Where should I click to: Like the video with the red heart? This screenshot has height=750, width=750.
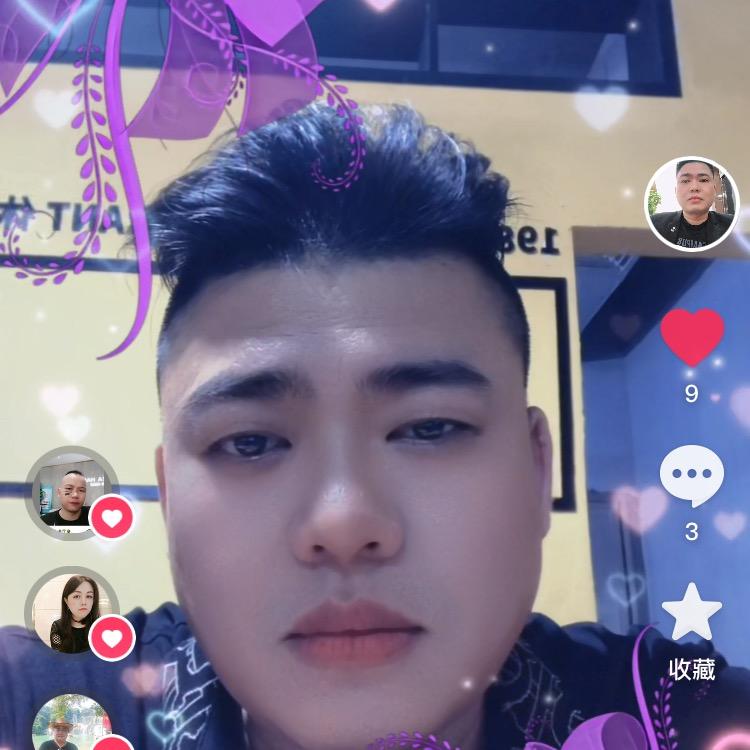[691, 337]
